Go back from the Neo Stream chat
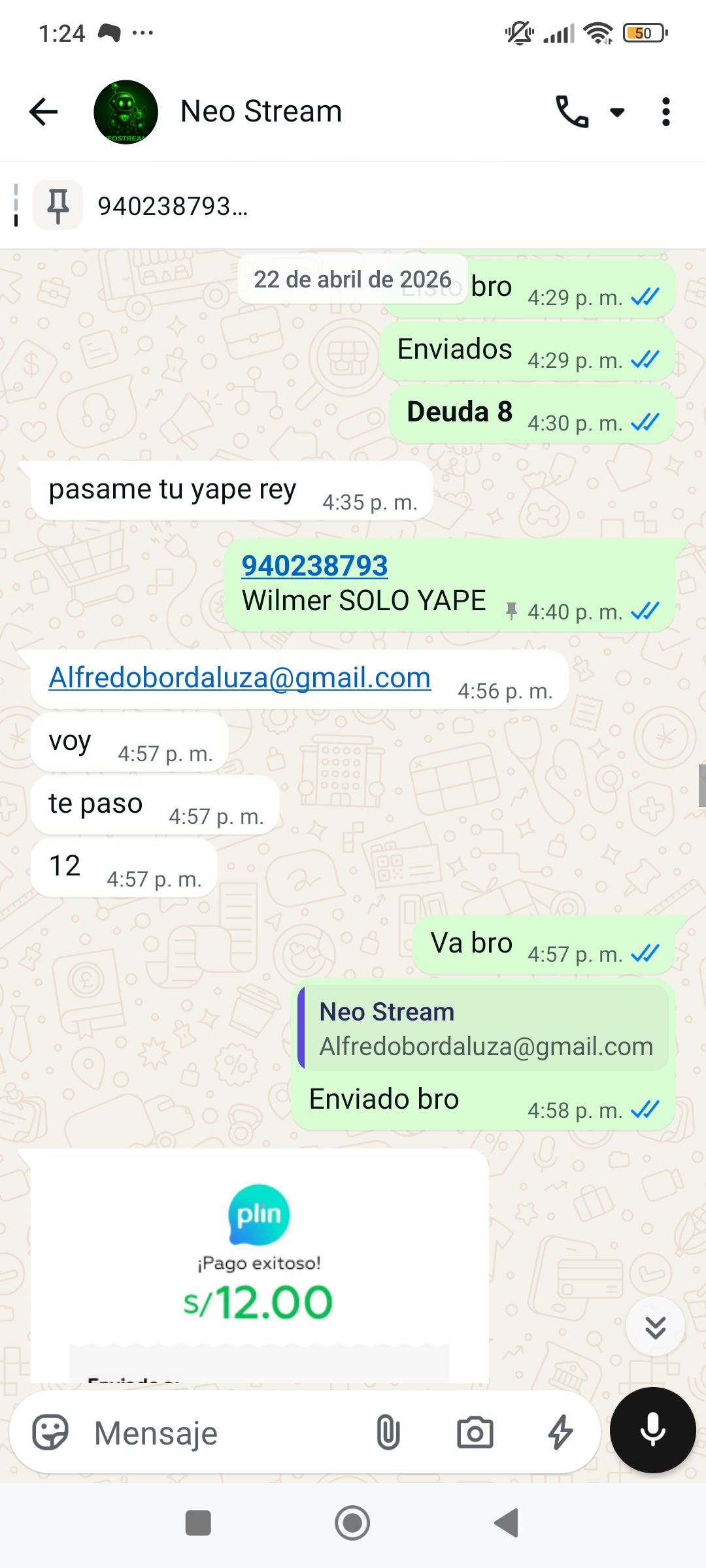Screen dimensions: 706x1568 tap(44, 112)
